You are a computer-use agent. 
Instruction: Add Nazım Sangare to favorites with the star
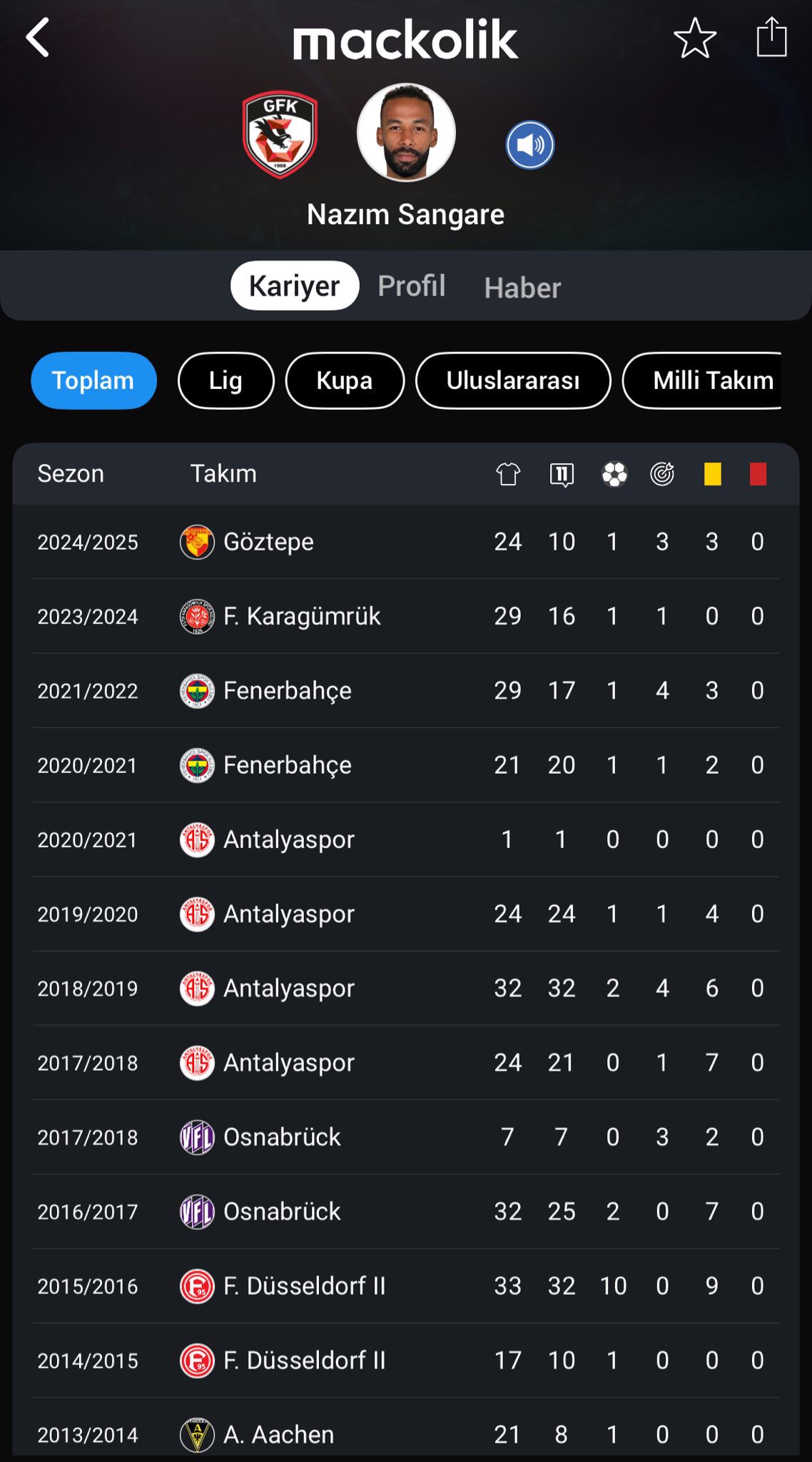tap(694, 38)
